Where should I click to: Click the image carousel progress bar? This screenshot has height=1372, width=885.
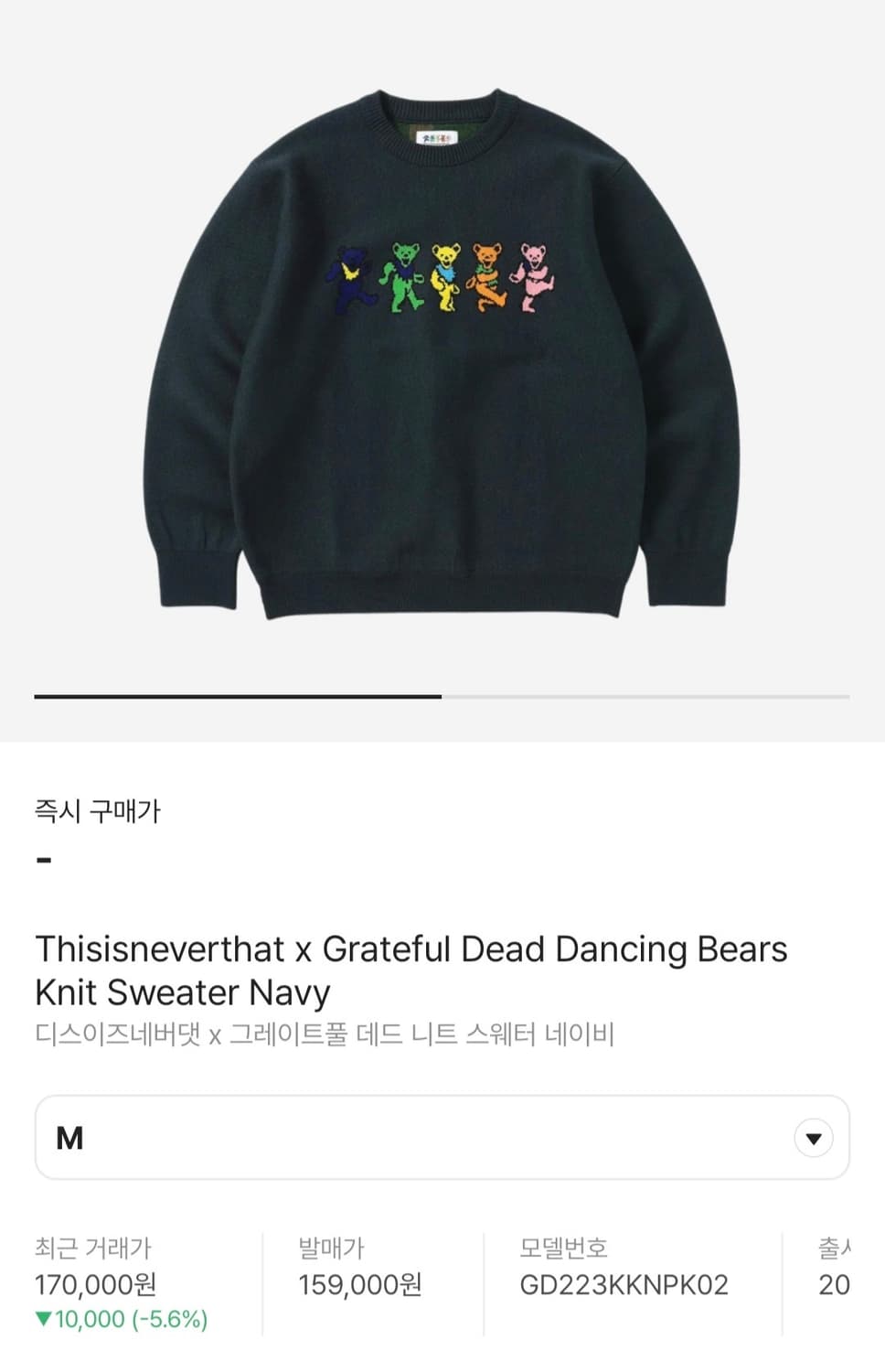pyautogui.click(x=442, y=698)
